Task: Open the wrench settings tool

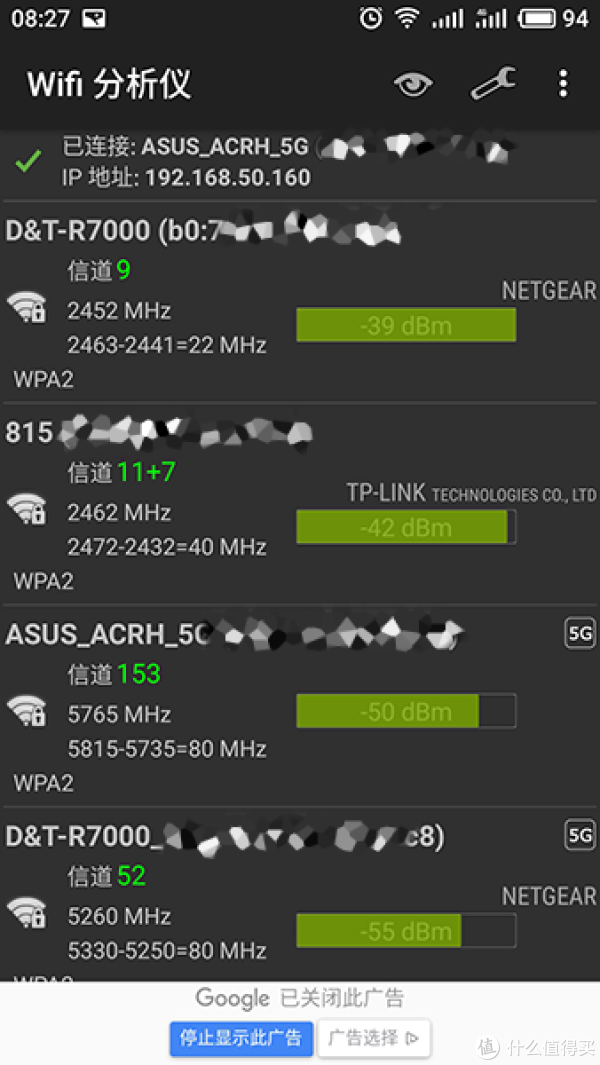Action: pos(493,84)
